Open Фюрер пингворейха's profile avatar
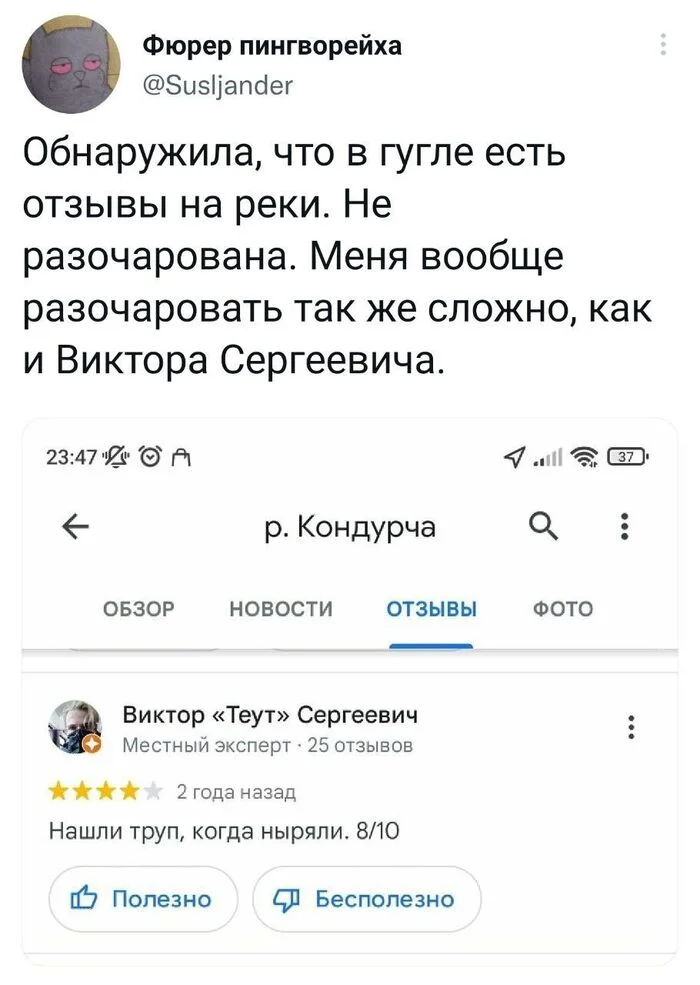Screen dimensions: 700x985 pos(66,65)
